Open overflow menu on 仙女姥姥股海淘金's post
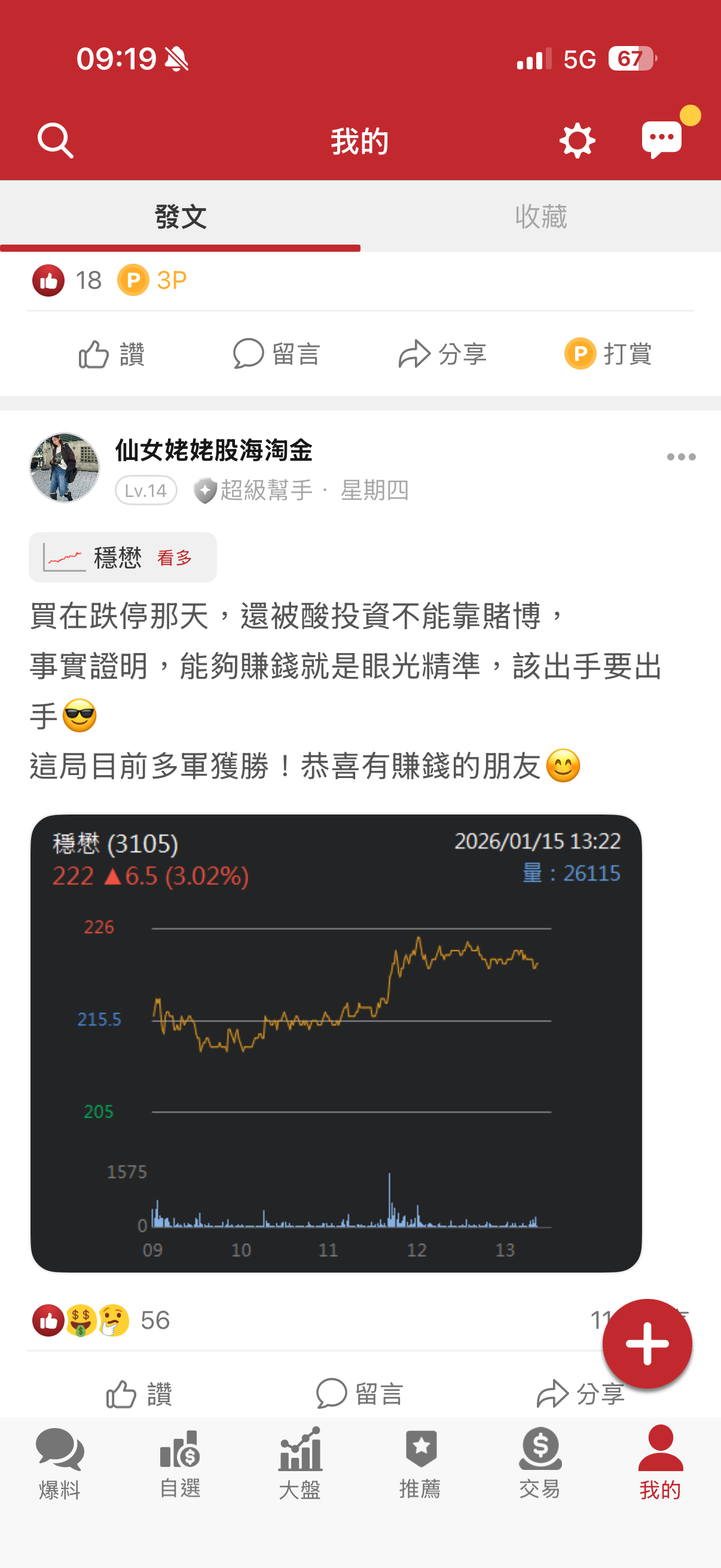 680,457
